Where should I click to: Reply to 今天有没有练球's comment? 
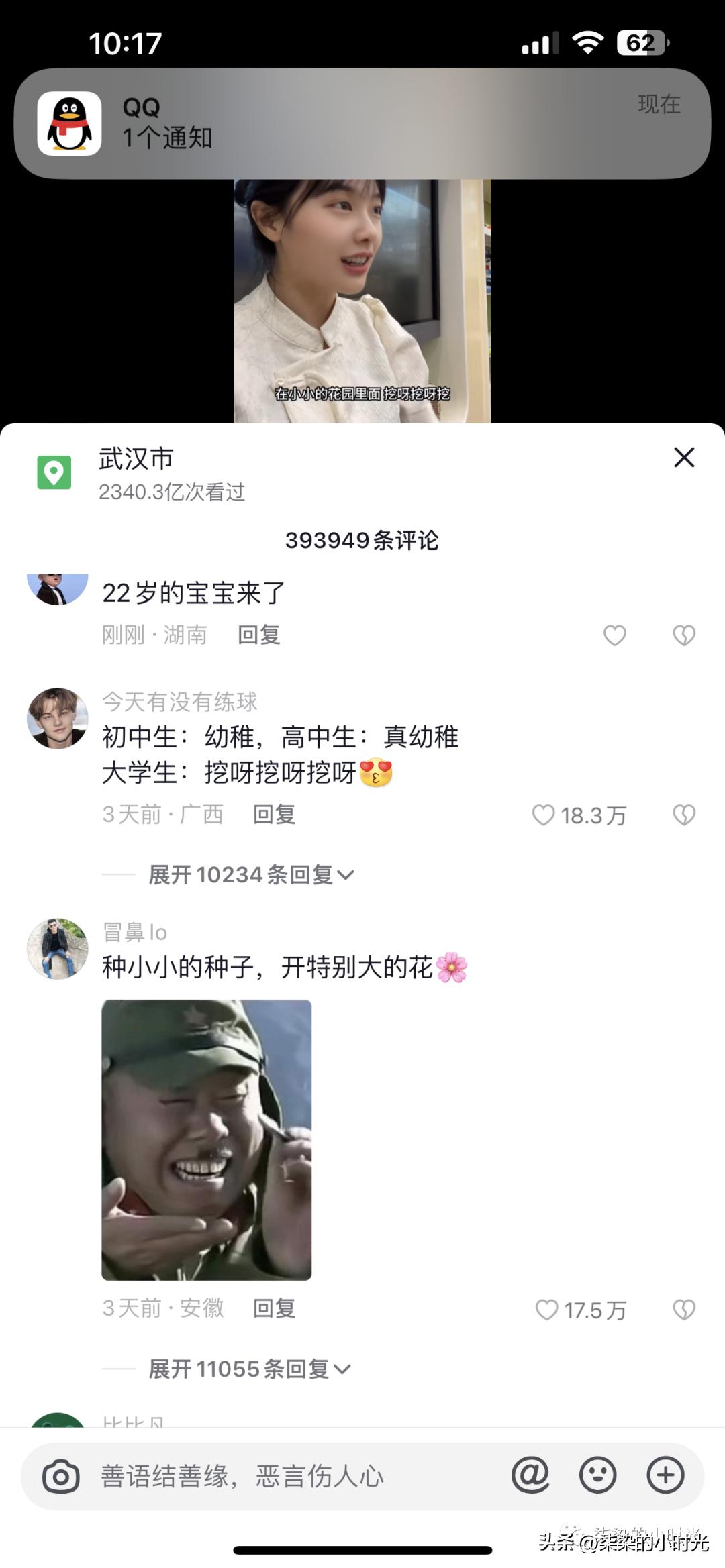pos(274,815)
